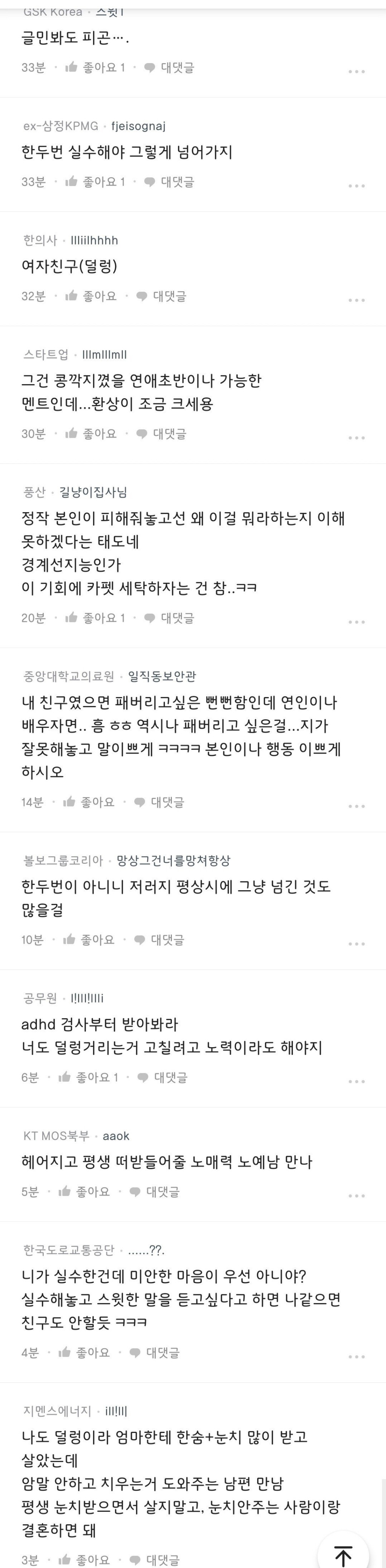The width and height of the screenshot is (386, 1568).
Task: Open the more options menu on the llliilhhhh comment
Action: (356, 300)
